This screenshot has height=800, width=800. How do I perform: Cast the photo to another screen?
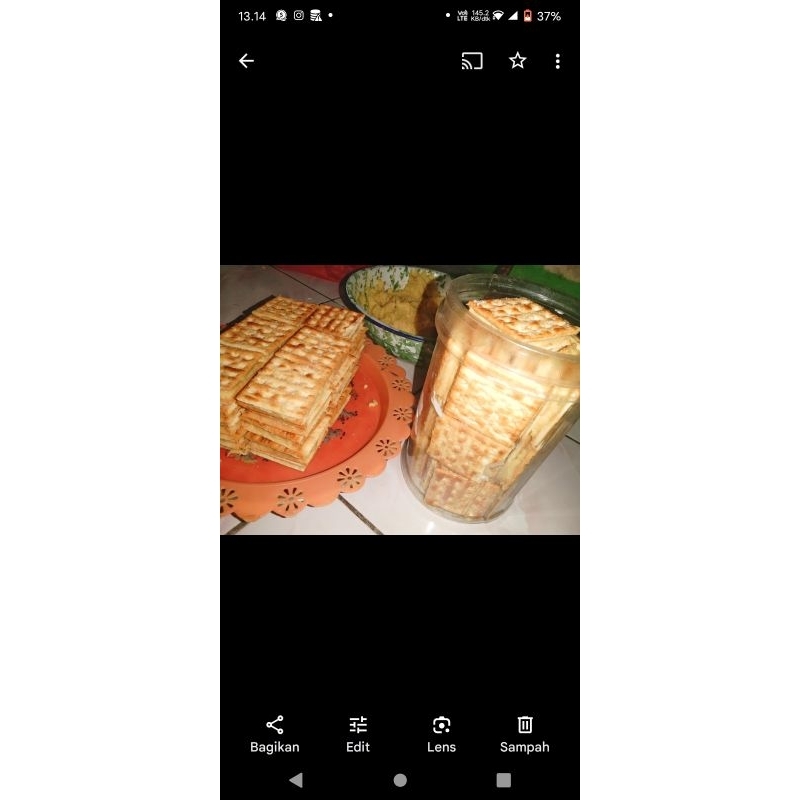[472, 61]
